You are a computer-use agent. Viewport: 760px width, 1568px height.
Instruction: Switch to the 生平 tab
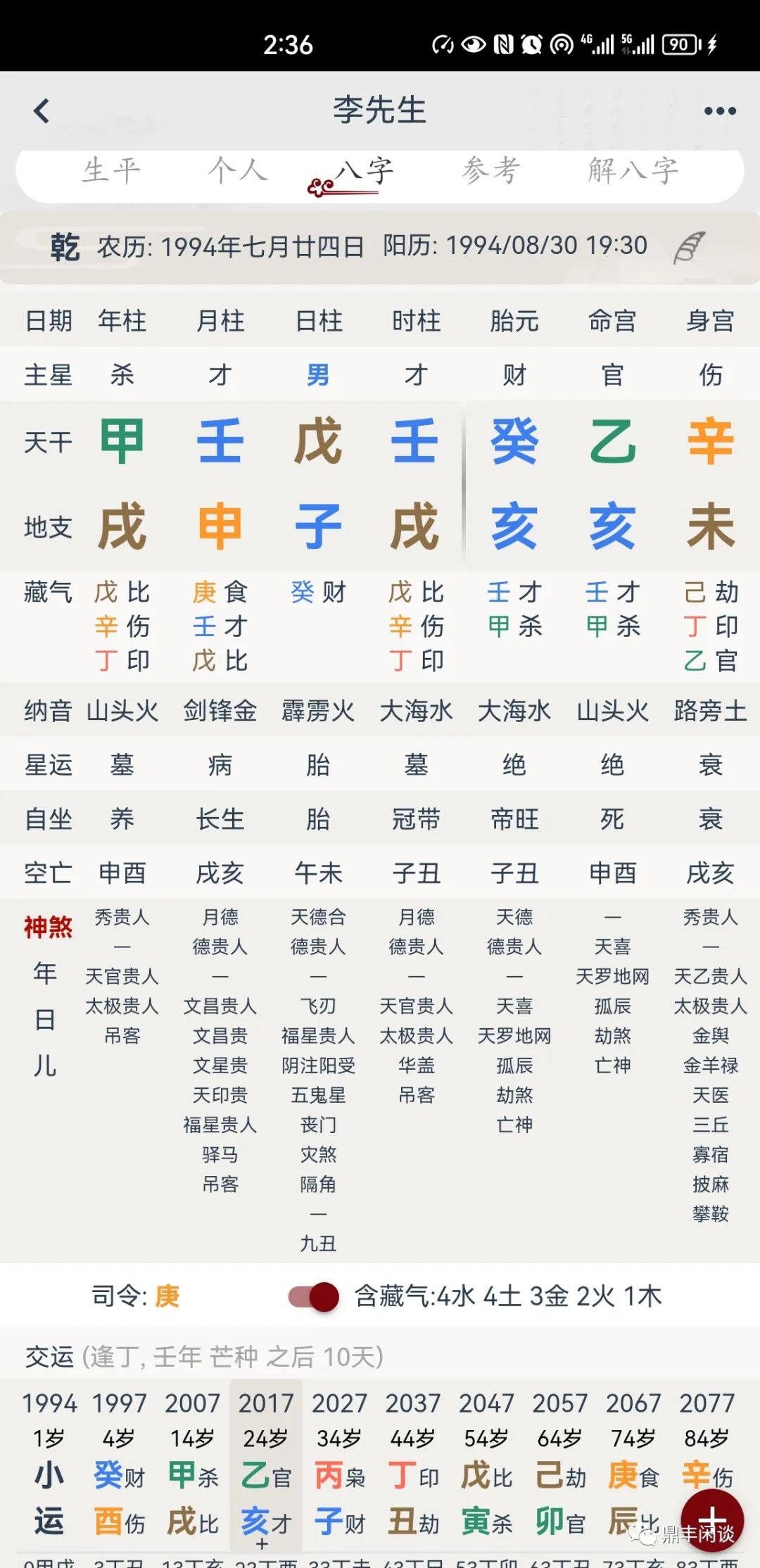111,171
